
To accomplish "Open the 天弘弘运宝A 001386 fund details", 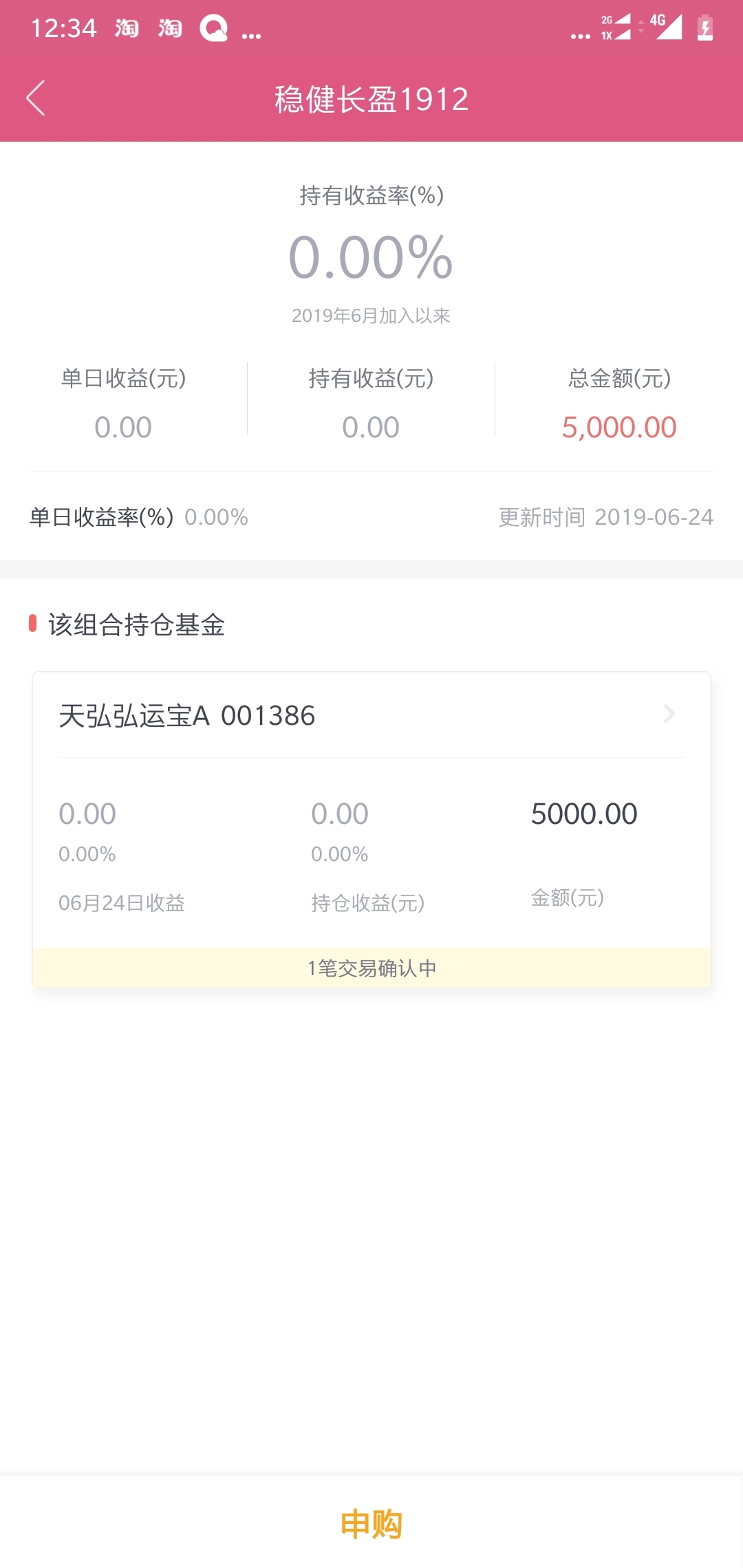I will tap(371, 715).
